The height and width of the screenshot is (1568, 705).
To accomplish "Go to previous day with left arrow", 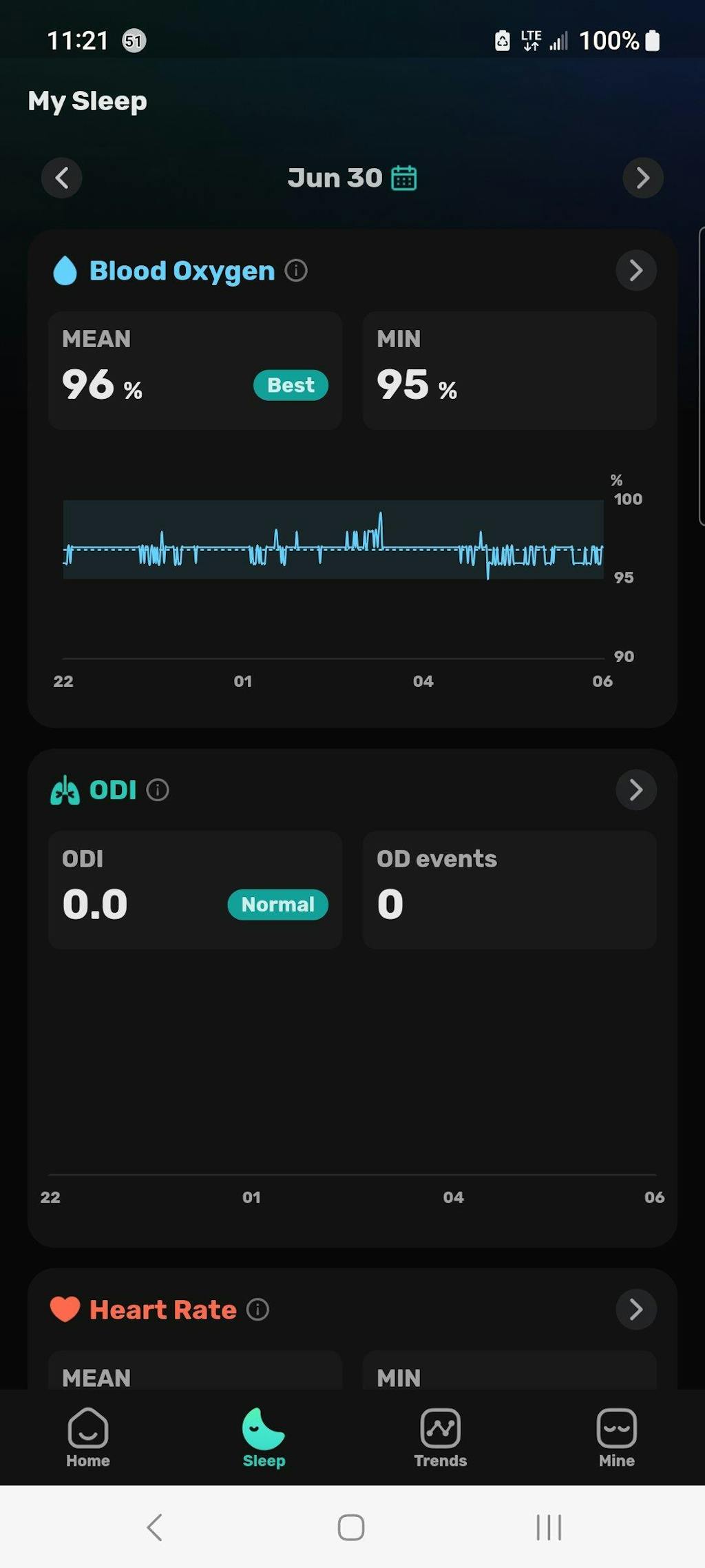I will (62, 177).
